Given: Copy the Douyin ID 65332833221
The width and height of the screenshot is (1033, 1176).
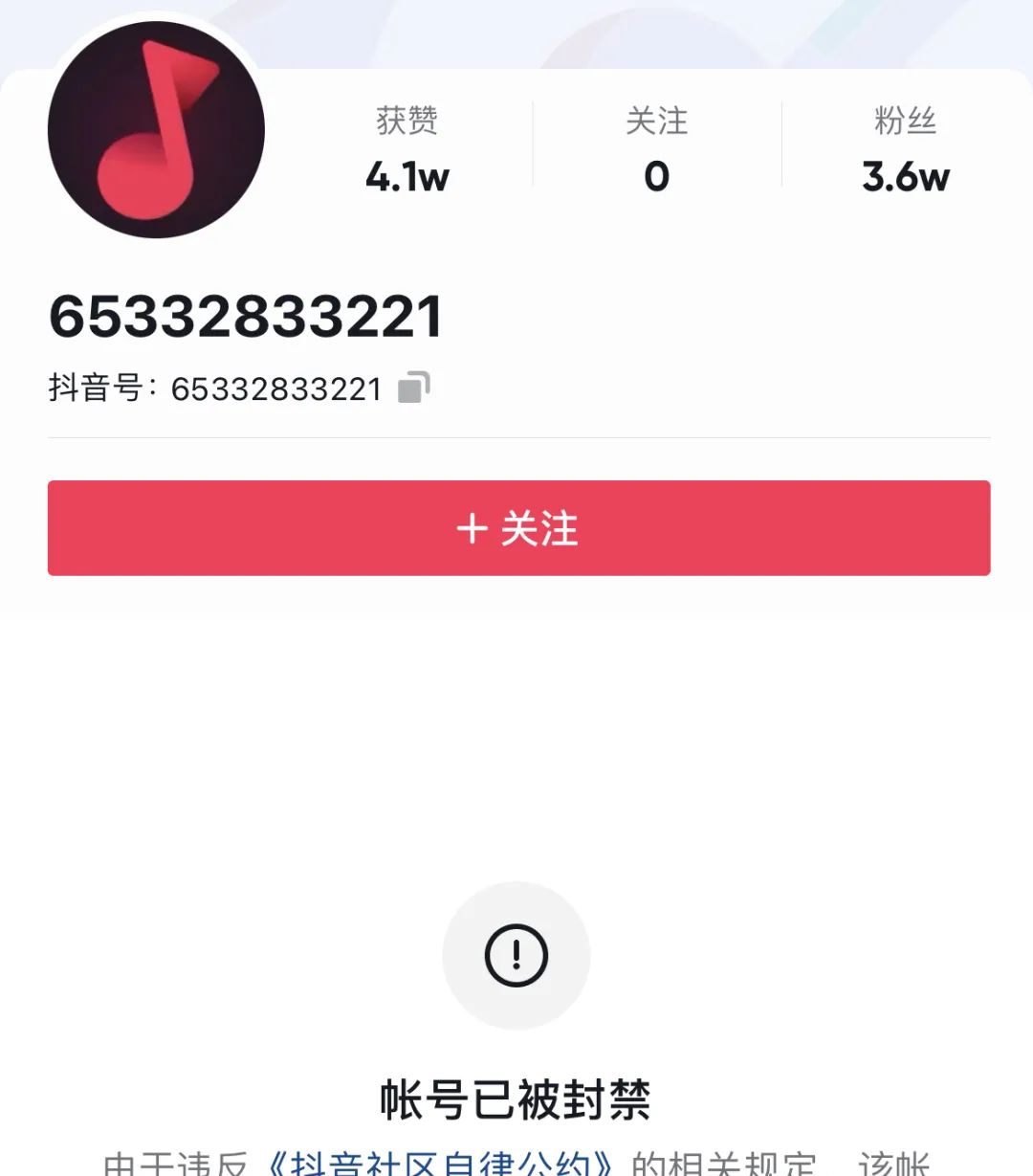Looking at the screenshot, I should [413, 388].
